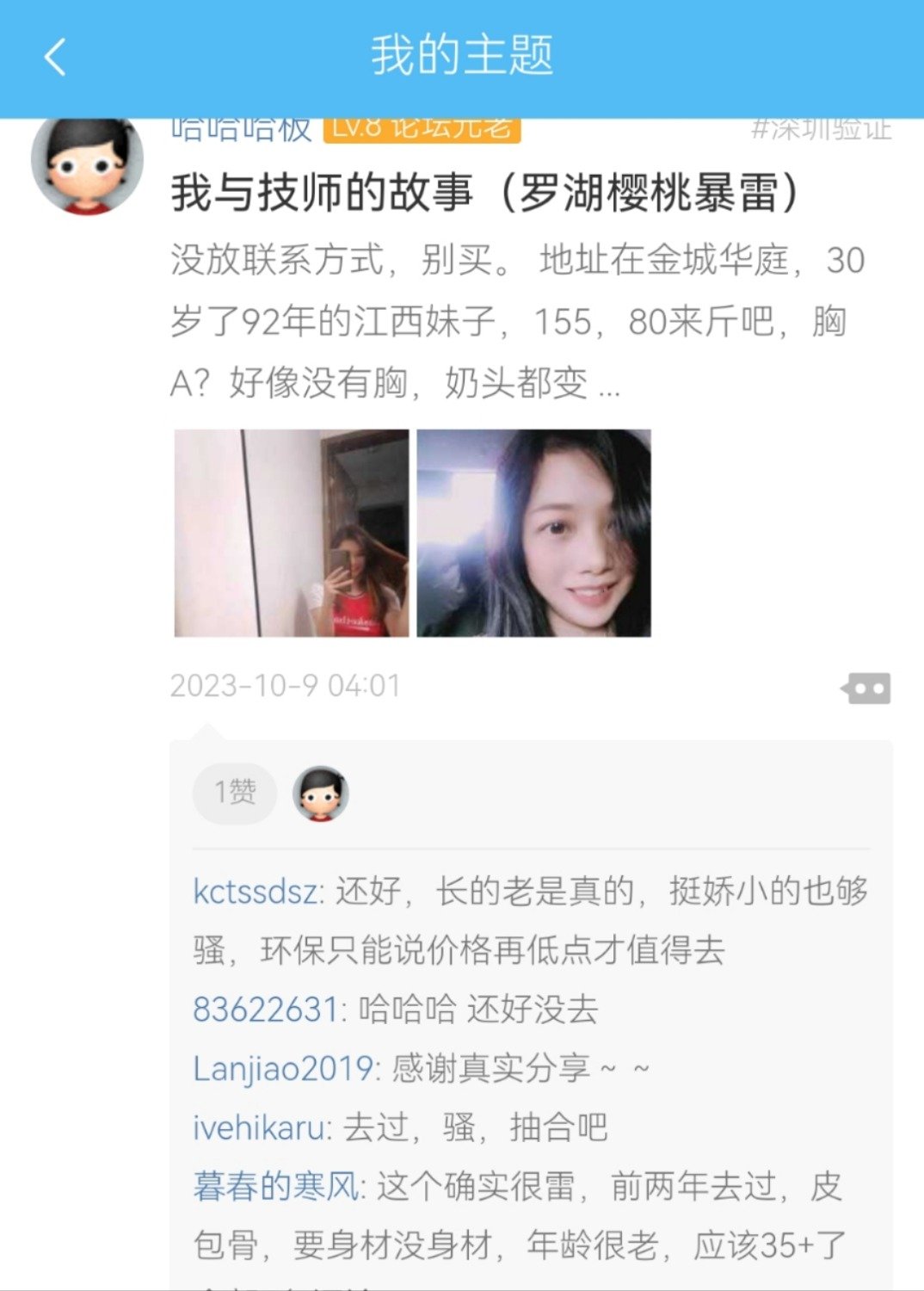
Task: Open the avatar of user who liked
Action: tap(321, 794)
